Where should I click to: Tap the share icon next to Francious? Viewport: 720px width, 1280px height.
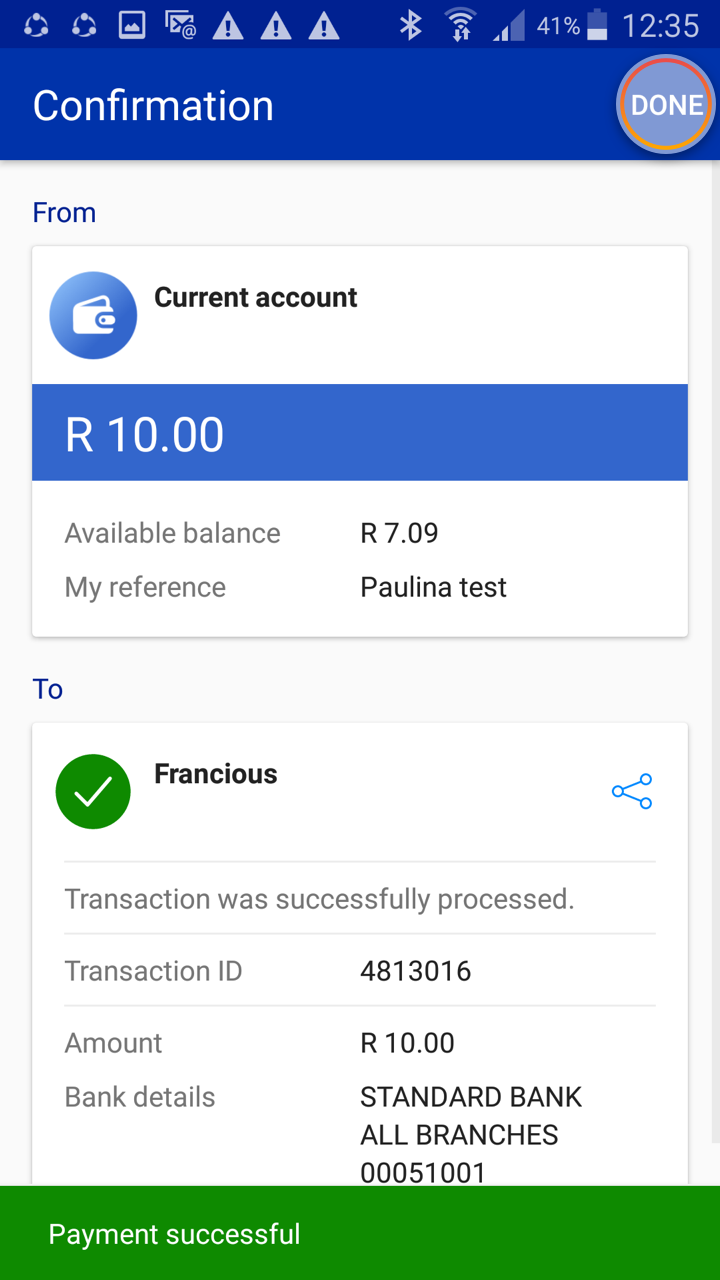[x=632, y=791]
